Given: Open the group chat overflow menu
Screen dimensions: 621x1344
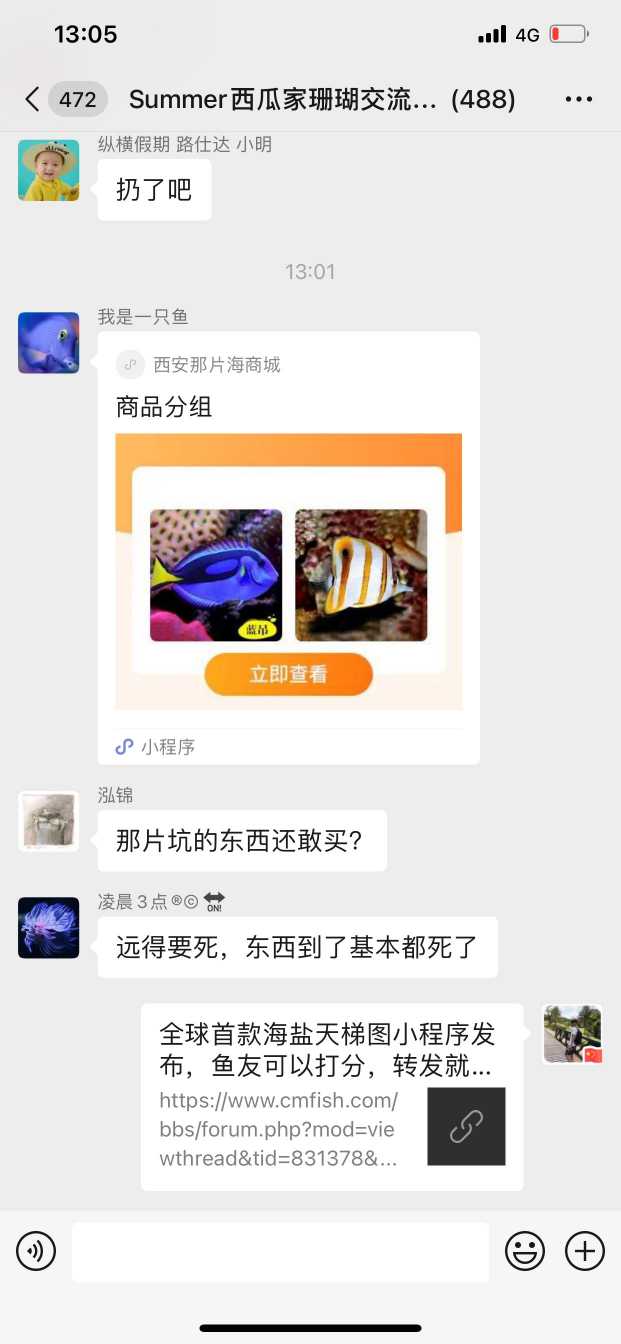Looking at the screenshot, I should coord(579,99).
